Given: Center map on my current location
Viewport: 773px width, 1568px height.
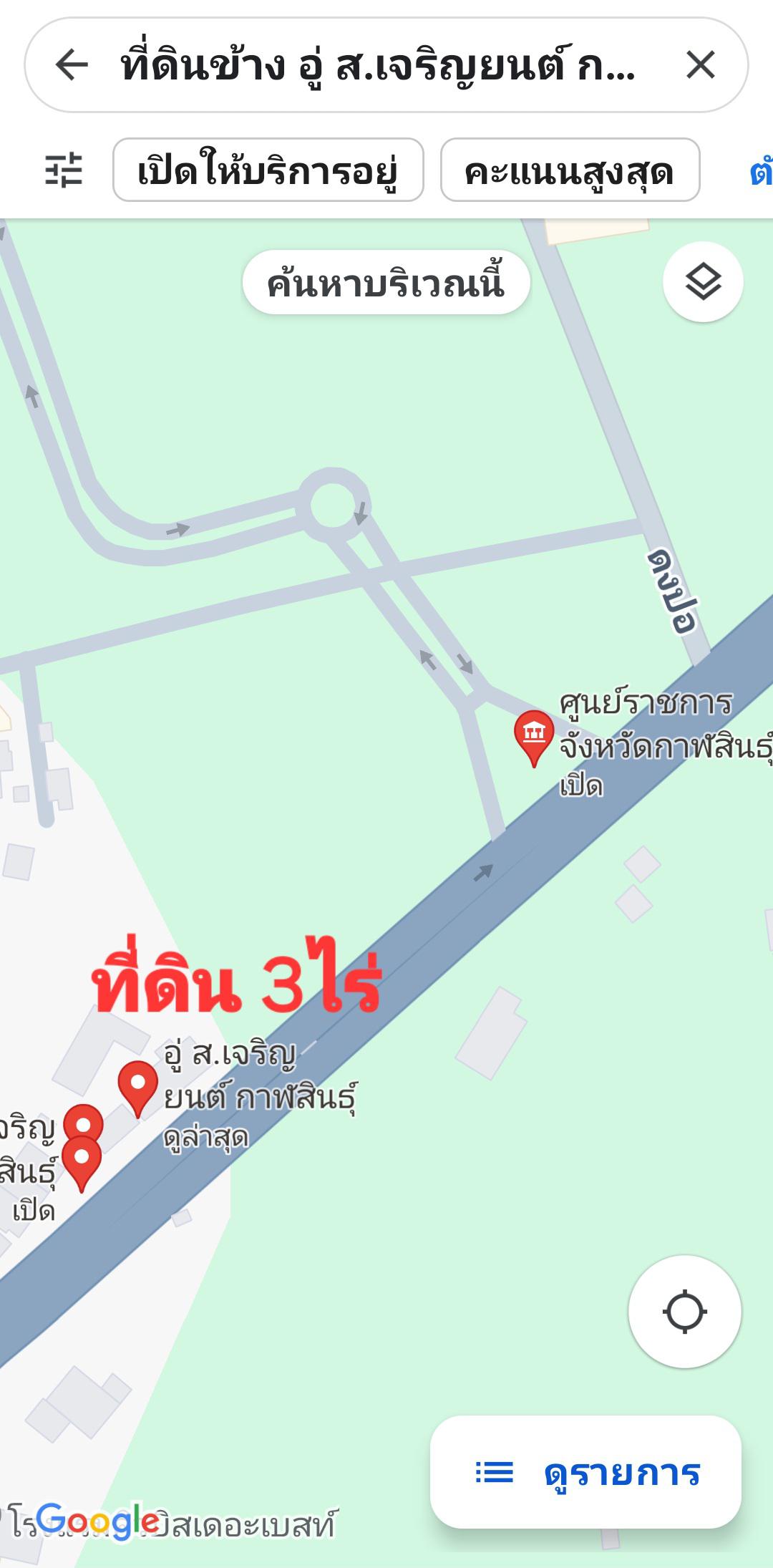Looking at the screenshot, I should 684,1312.
